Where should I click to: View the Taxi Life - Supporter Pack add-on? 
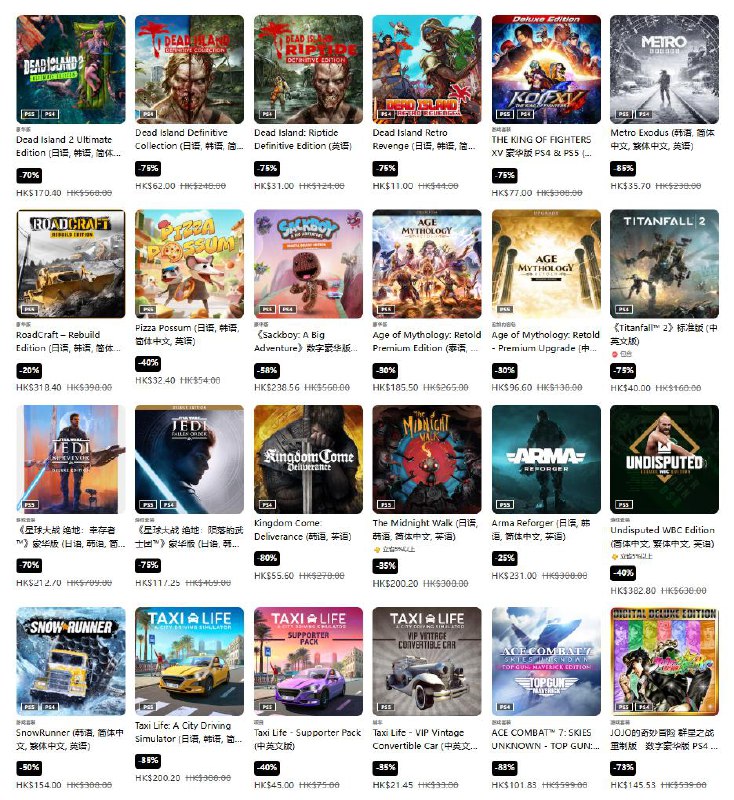point(308,661)
